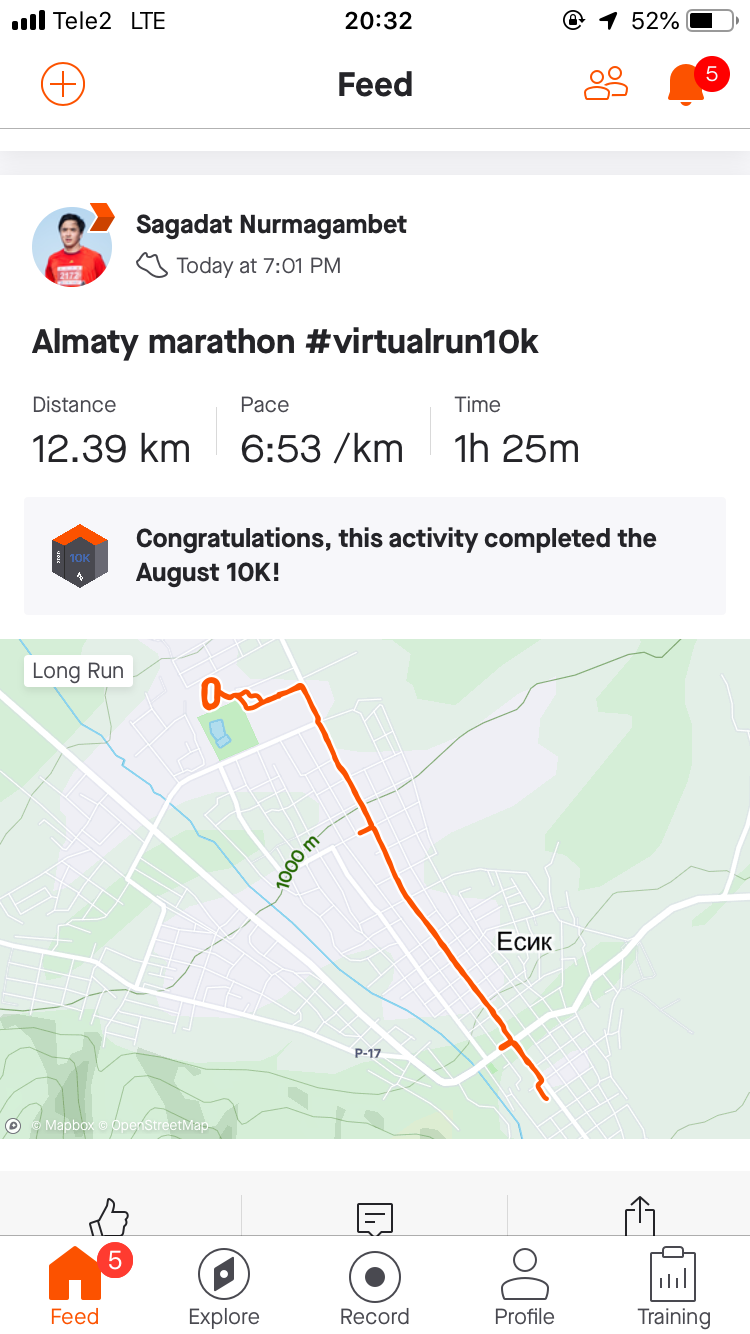Screen dimensions: 750x1334
Task: Share this activity
Action: (639, 1216)
